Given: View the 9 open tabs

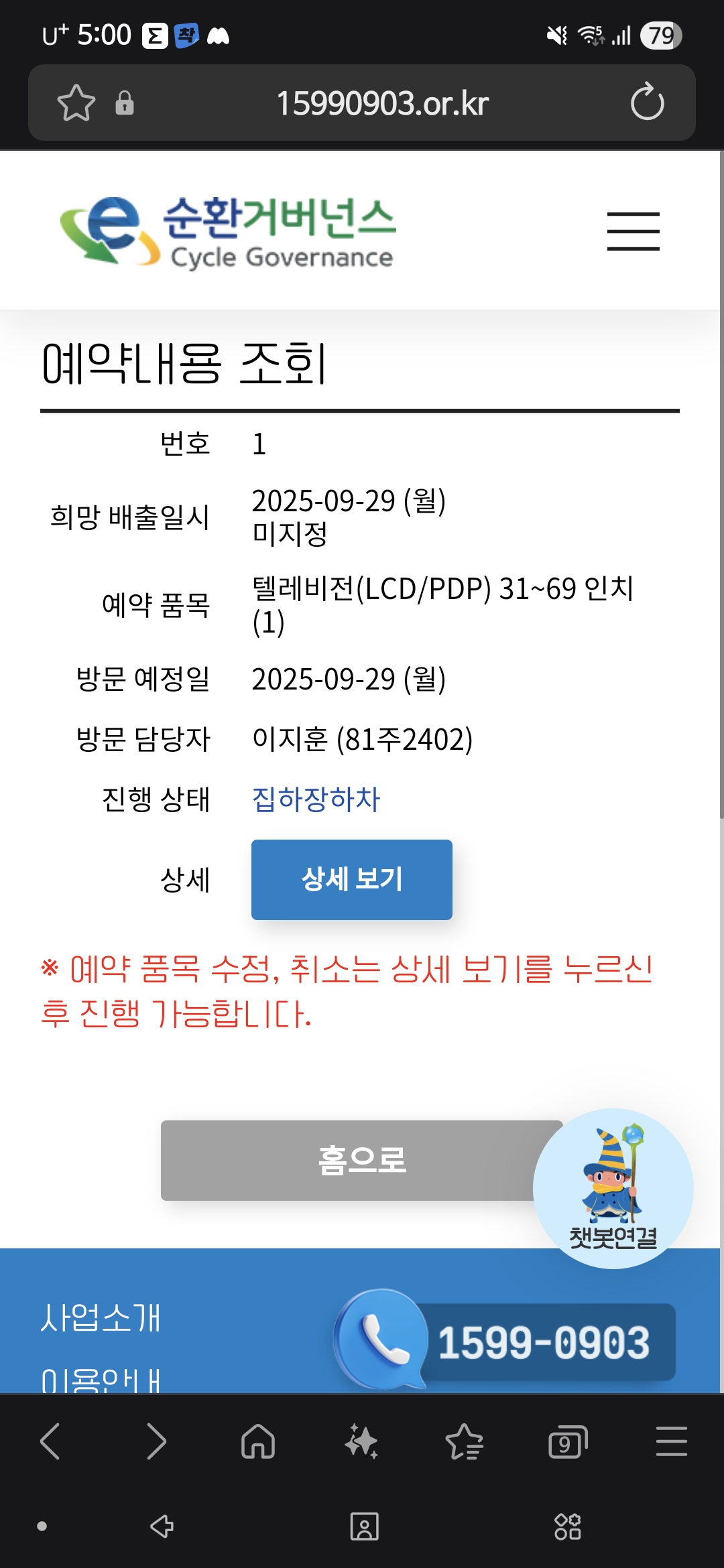Looking at the screenshot, I should (x=567, y=1441).
